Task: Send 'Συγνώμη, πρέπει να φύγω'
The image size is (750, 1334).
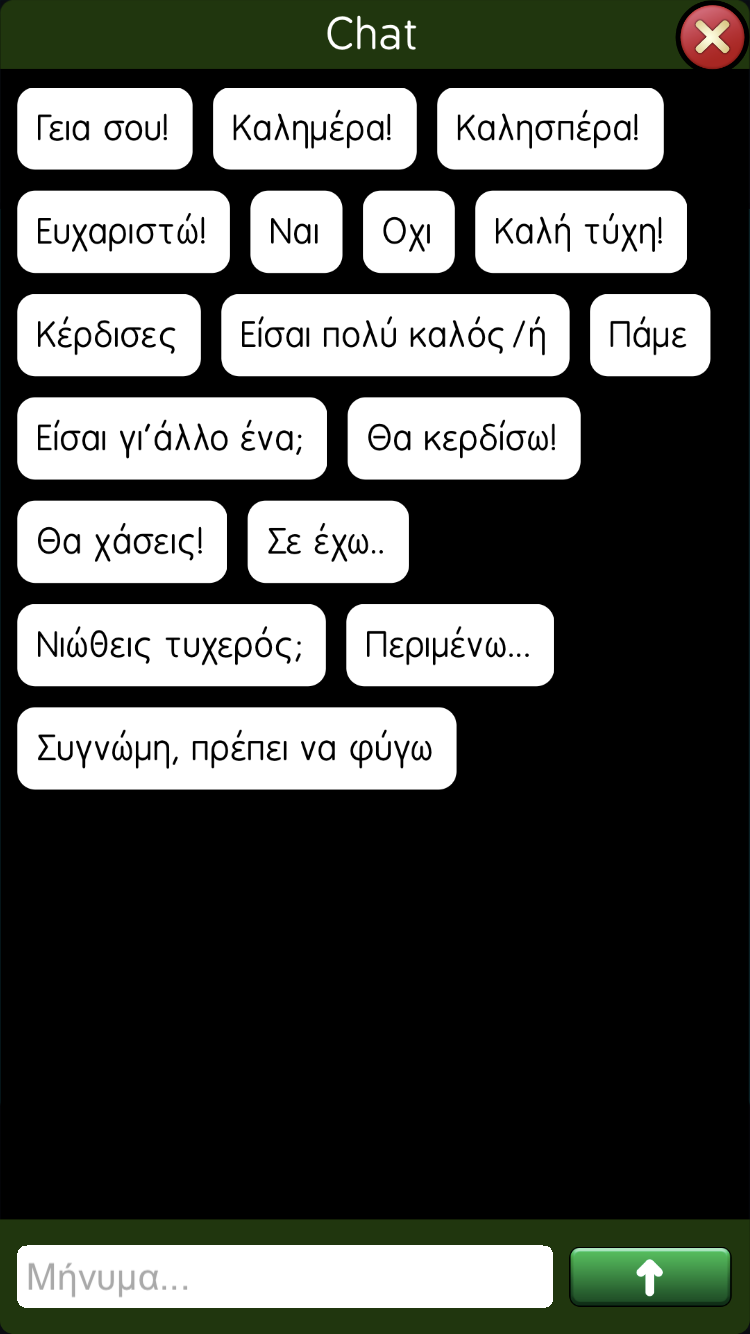Action: pos(236,748)
